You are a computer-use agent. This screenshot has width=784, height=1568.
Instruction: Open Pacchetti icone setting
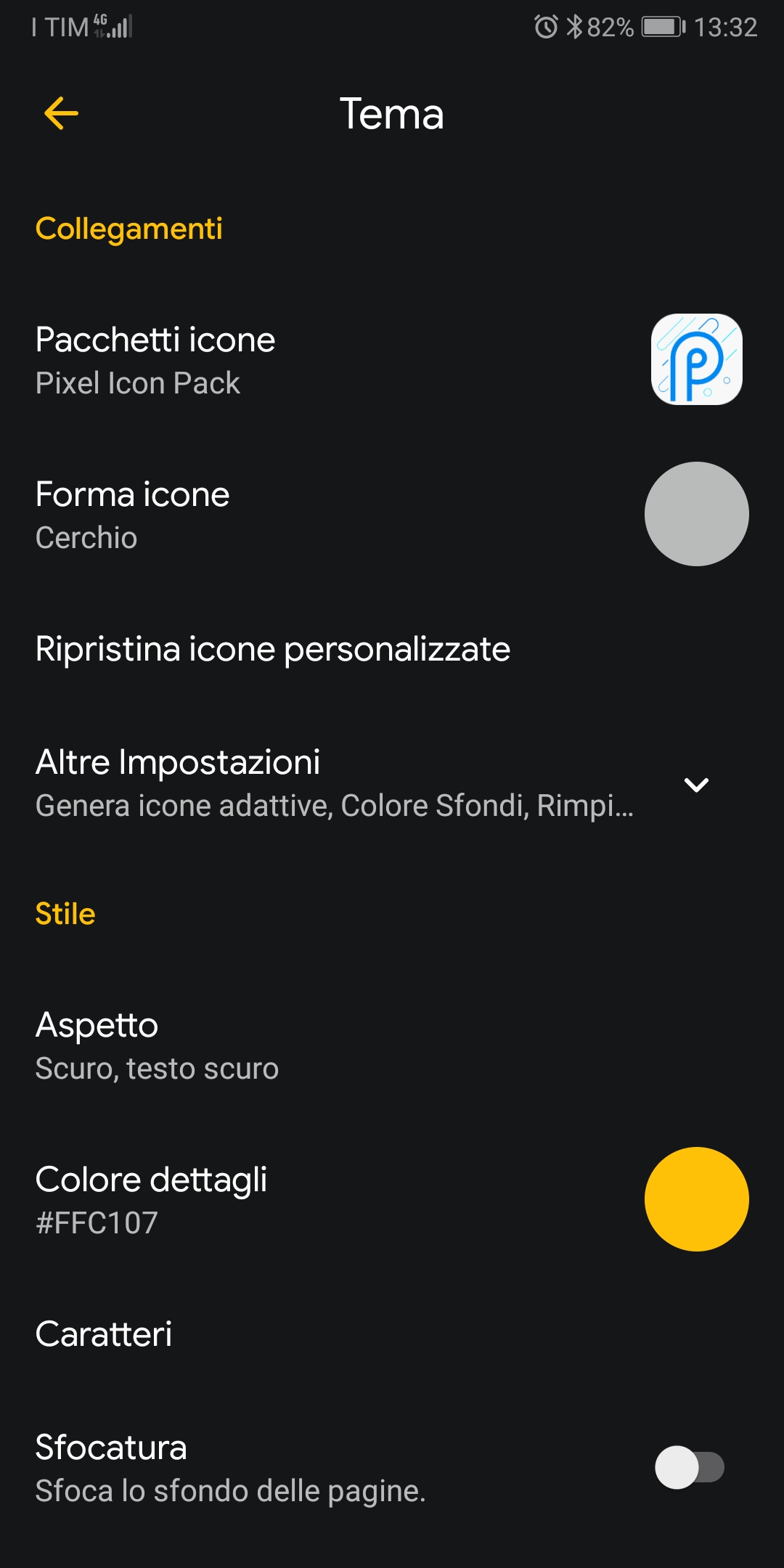click(392, 360)
